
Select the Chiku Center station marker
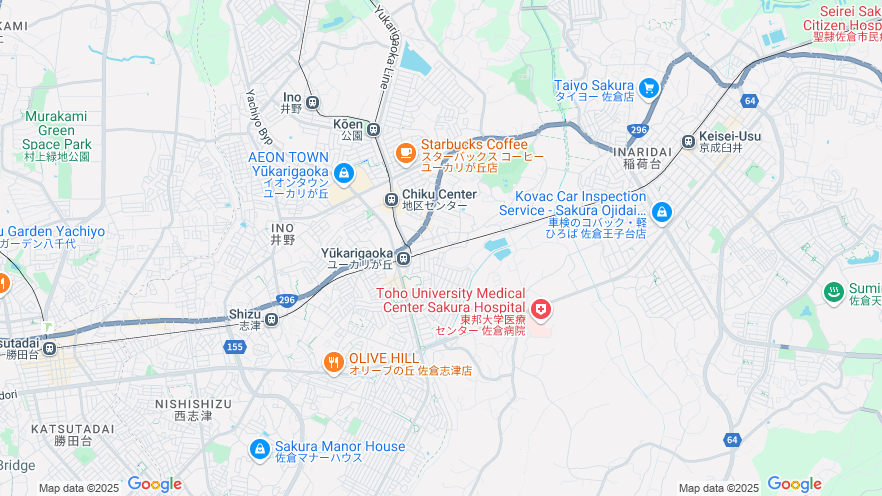tap(392, 200)
